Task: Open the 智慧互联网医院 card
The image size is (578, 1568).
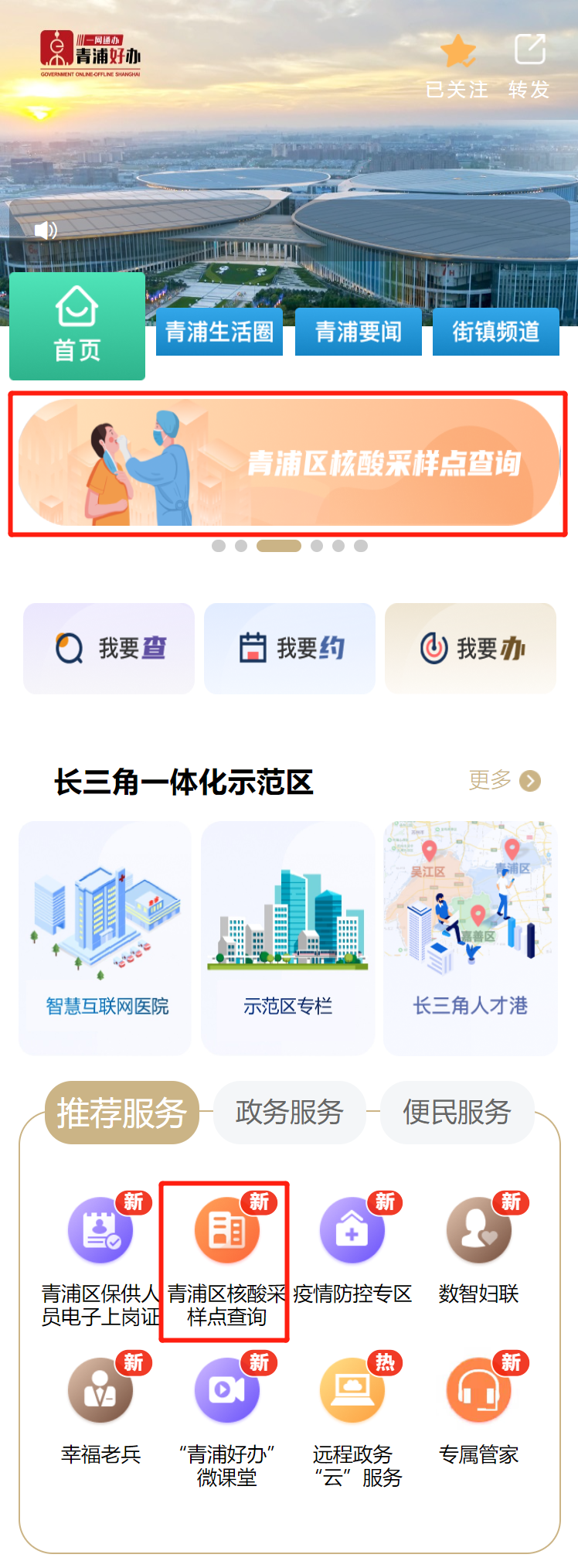Action: click(106, 937)
